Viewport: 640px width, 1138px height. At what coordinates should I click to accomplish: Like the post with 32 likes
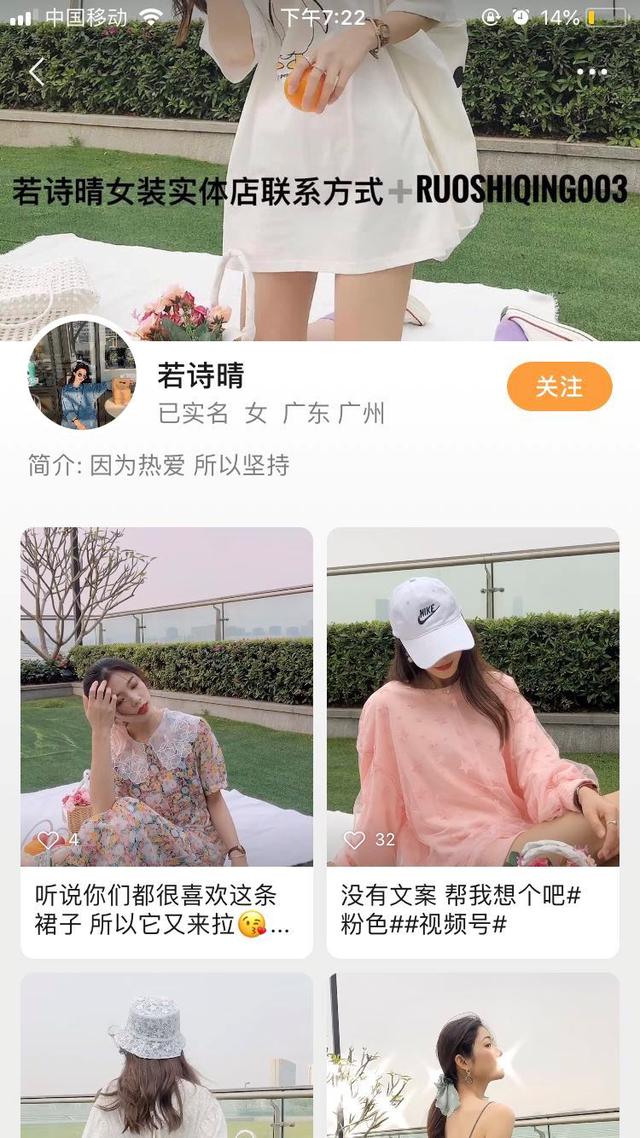[354, 840]
